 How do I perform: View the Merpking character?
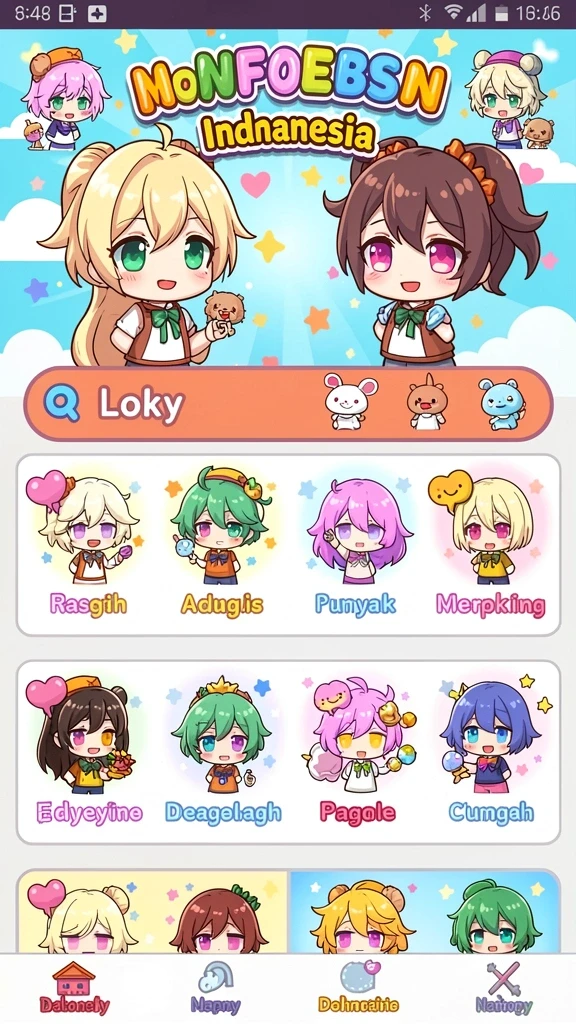point(490,544)
